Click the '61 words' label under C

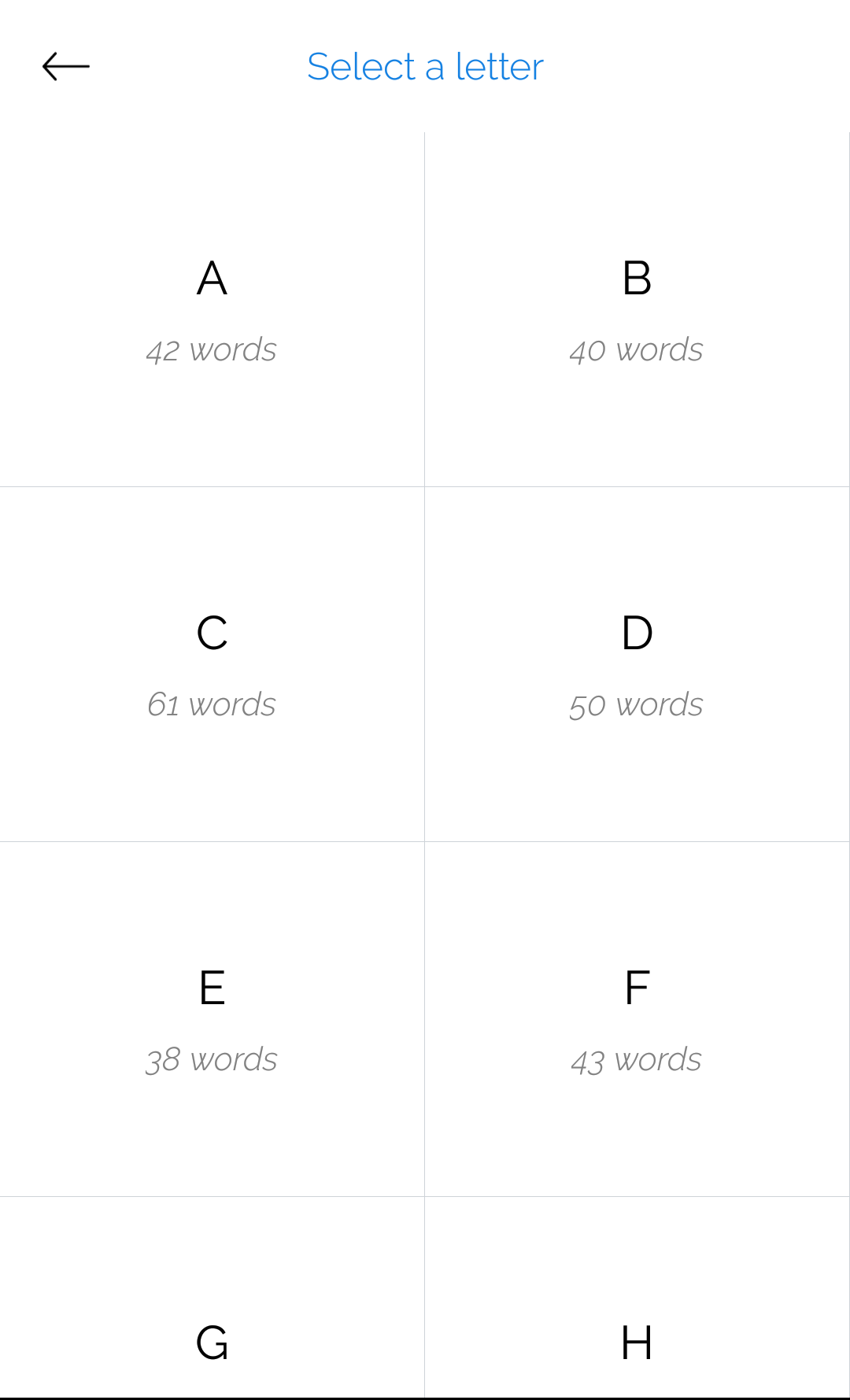211,705
